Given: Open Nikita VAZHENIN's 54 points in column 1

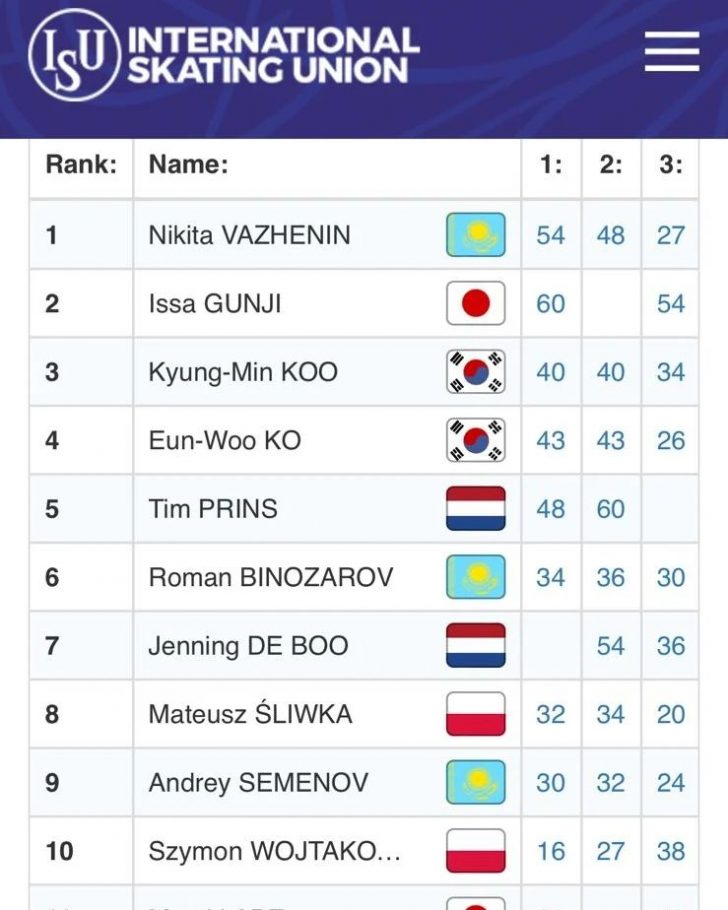Looking at the screenshot, I should click(x=550, y=236).
